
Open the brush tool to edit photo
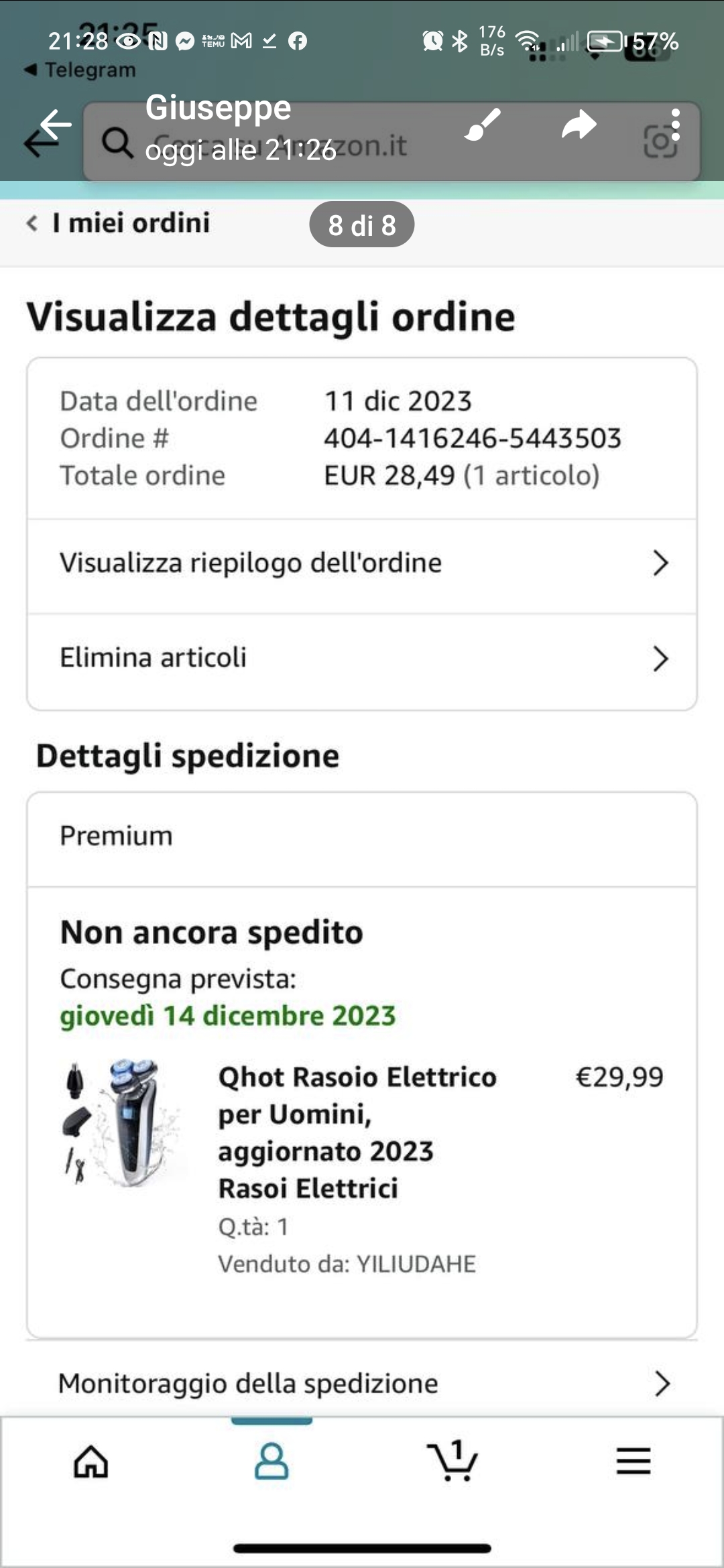point(483,125)
